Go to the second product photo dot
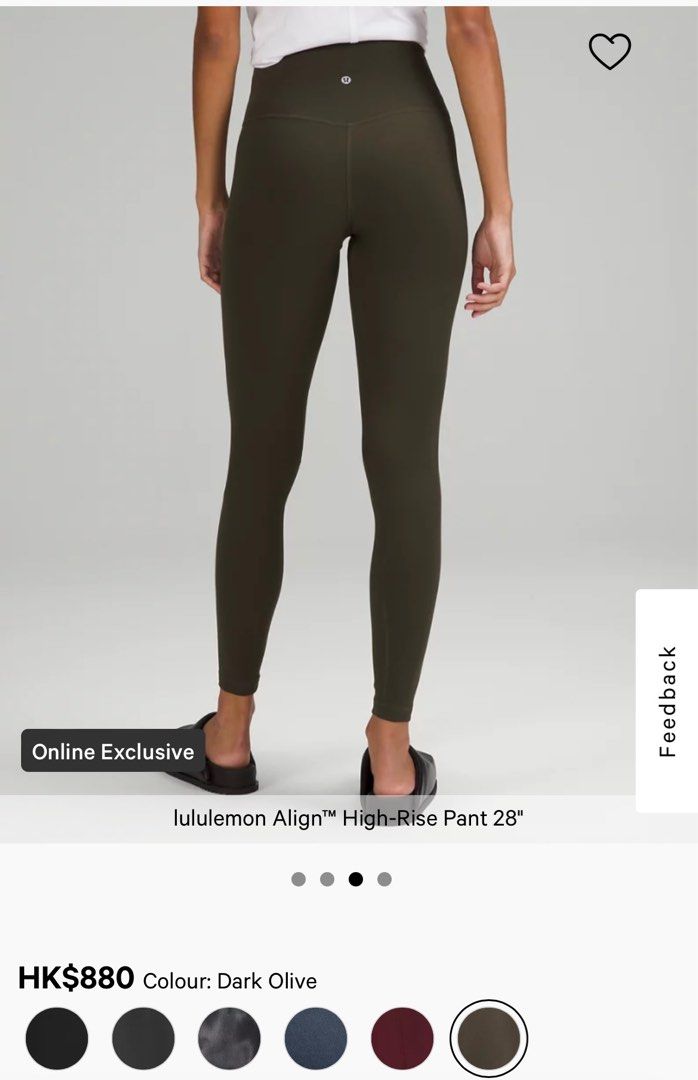Screen dimensions: 698x1080 click(x=327, y=879)
